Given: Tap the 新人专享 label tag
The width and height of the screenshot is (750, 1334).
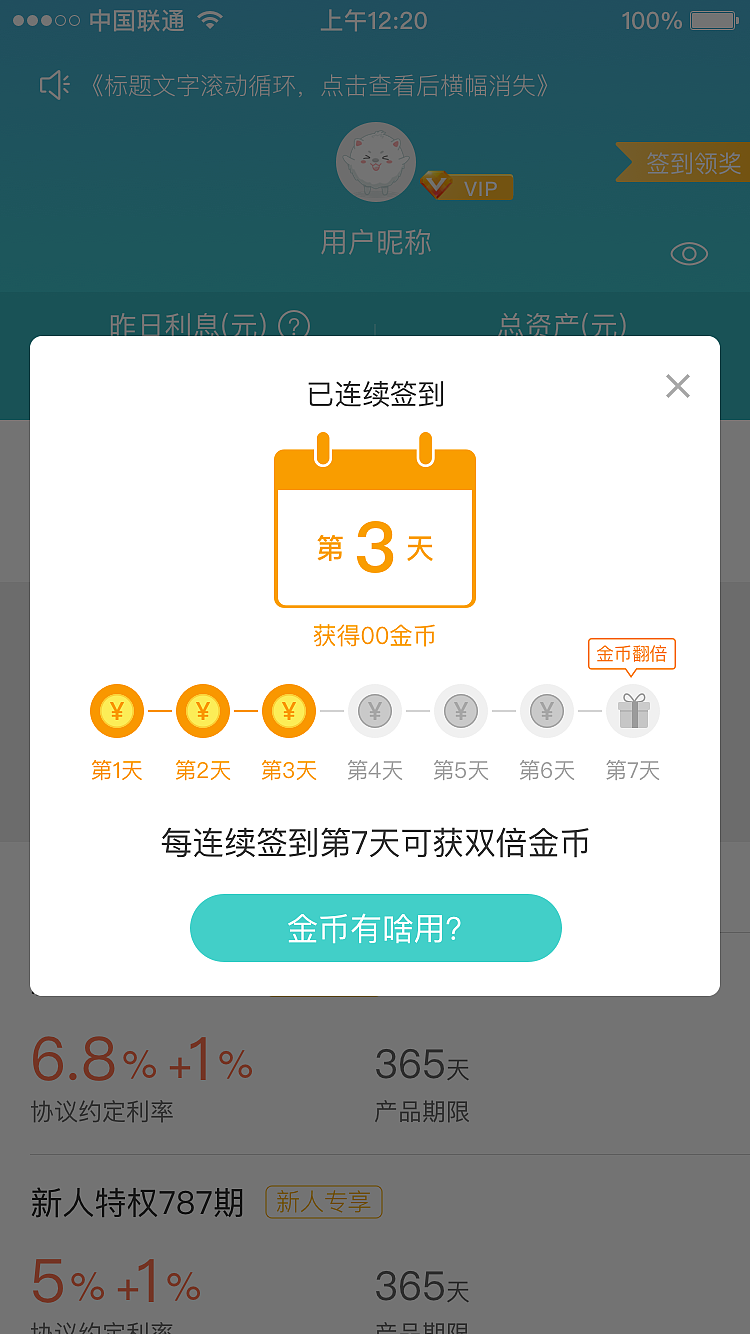Looking at the screenshot, I should pyautogui.click(x=323, y=1202).
